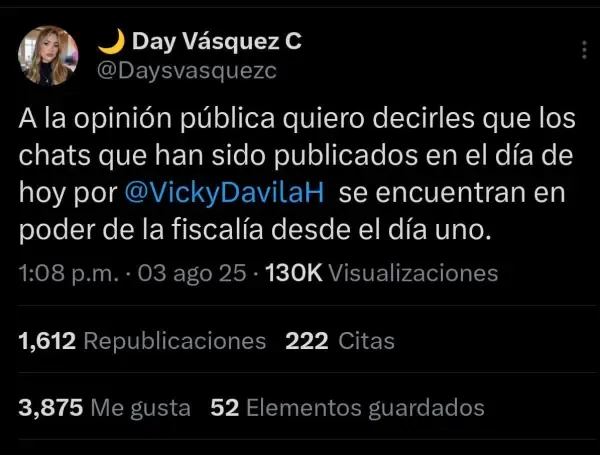
Task: See who gave the 3,875 Me gusta
Action: [104, 407]
